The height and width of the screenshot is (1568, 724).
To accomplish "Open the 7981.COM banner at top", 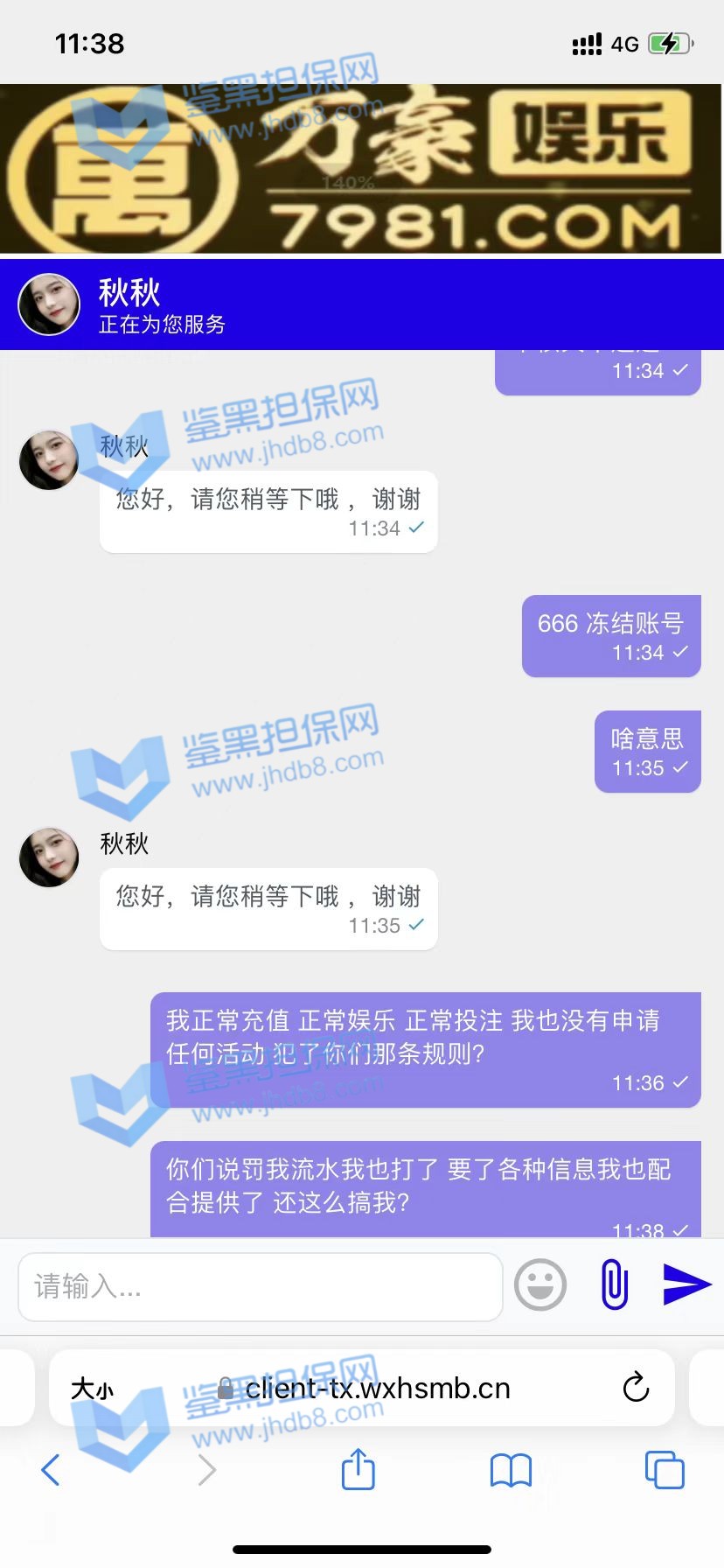I will 362,169.
